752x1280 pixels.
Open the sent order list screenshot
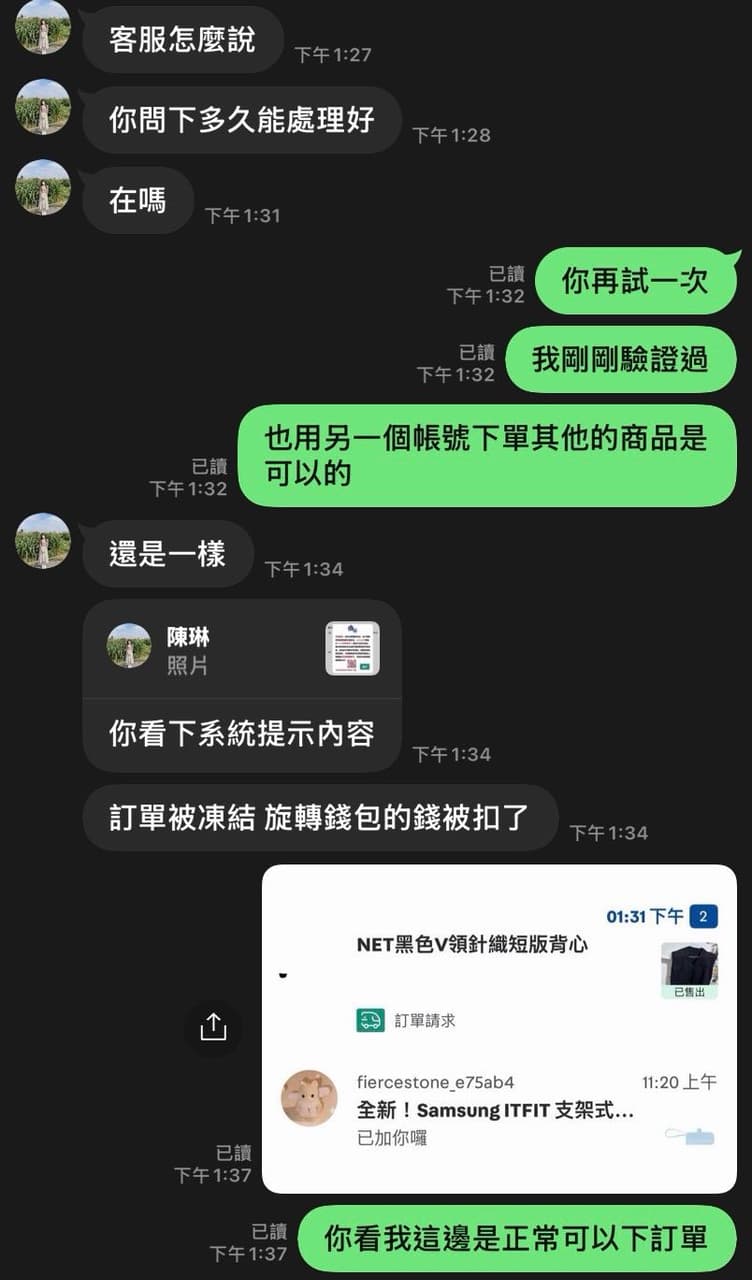(x=499, y=1029)
